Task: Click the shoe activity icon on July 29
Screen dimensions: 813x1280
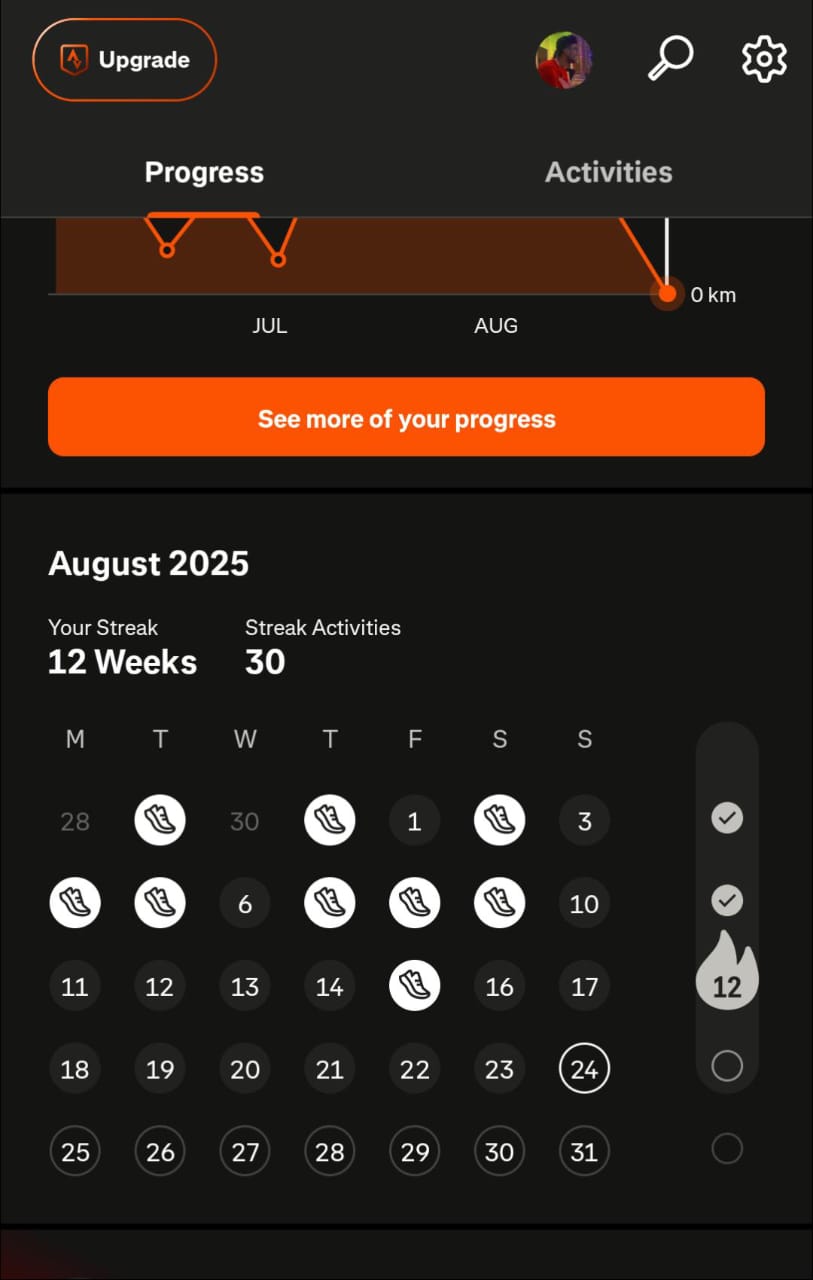Action: [x=160, y=820]
